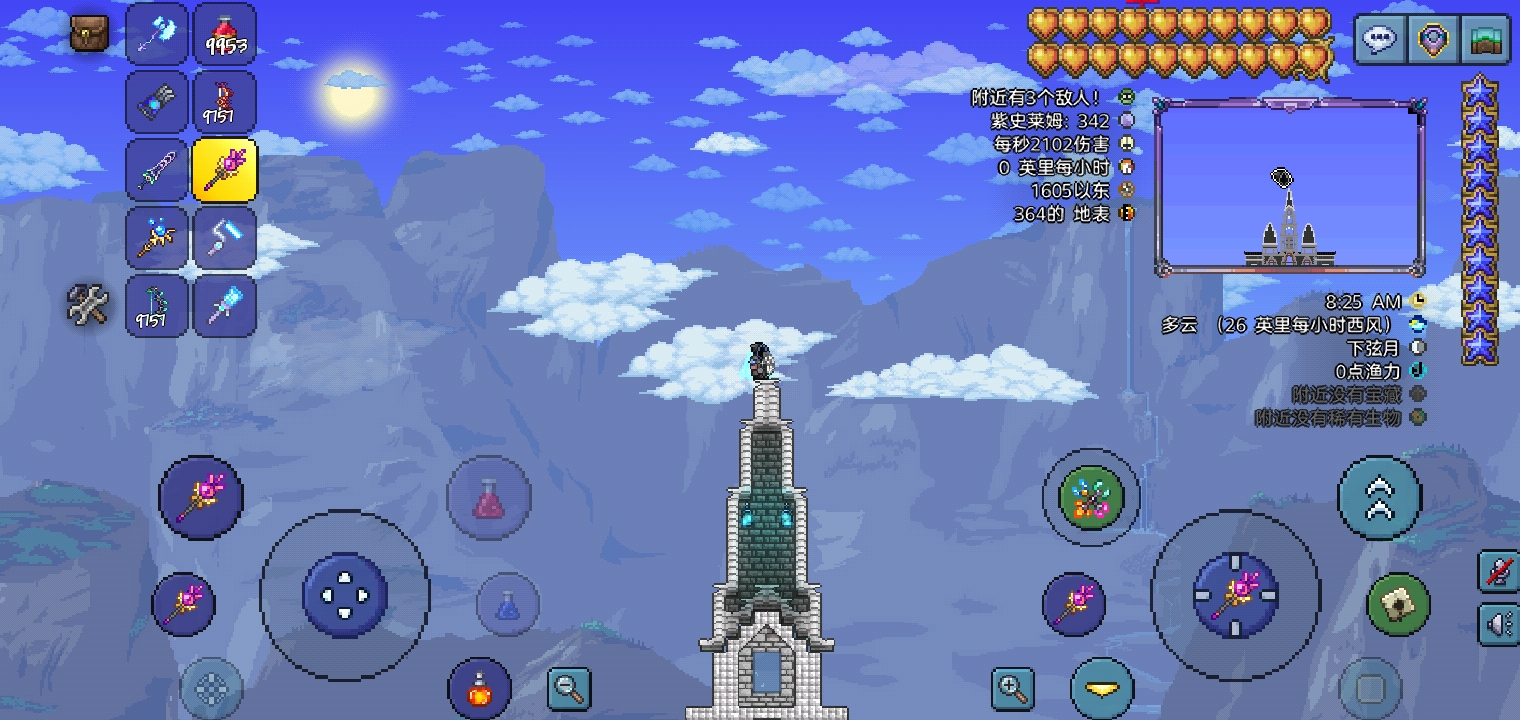Tap the smart cursor toggle icon
1520x720 pixels.
point(1499,573)
